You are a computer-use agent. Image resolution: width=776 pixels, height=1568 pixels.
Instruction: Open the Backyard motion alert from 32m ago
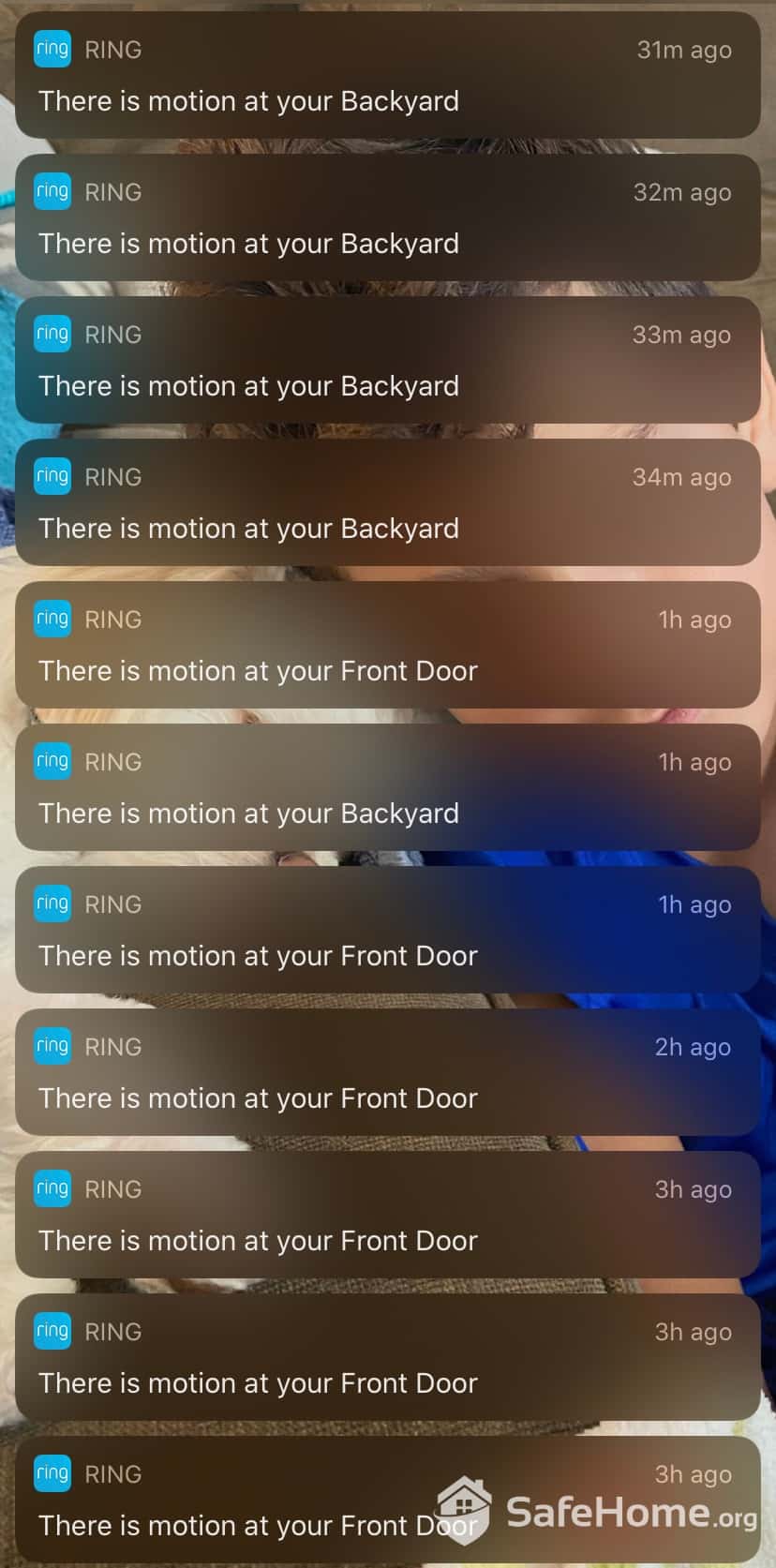click(387, 218)
